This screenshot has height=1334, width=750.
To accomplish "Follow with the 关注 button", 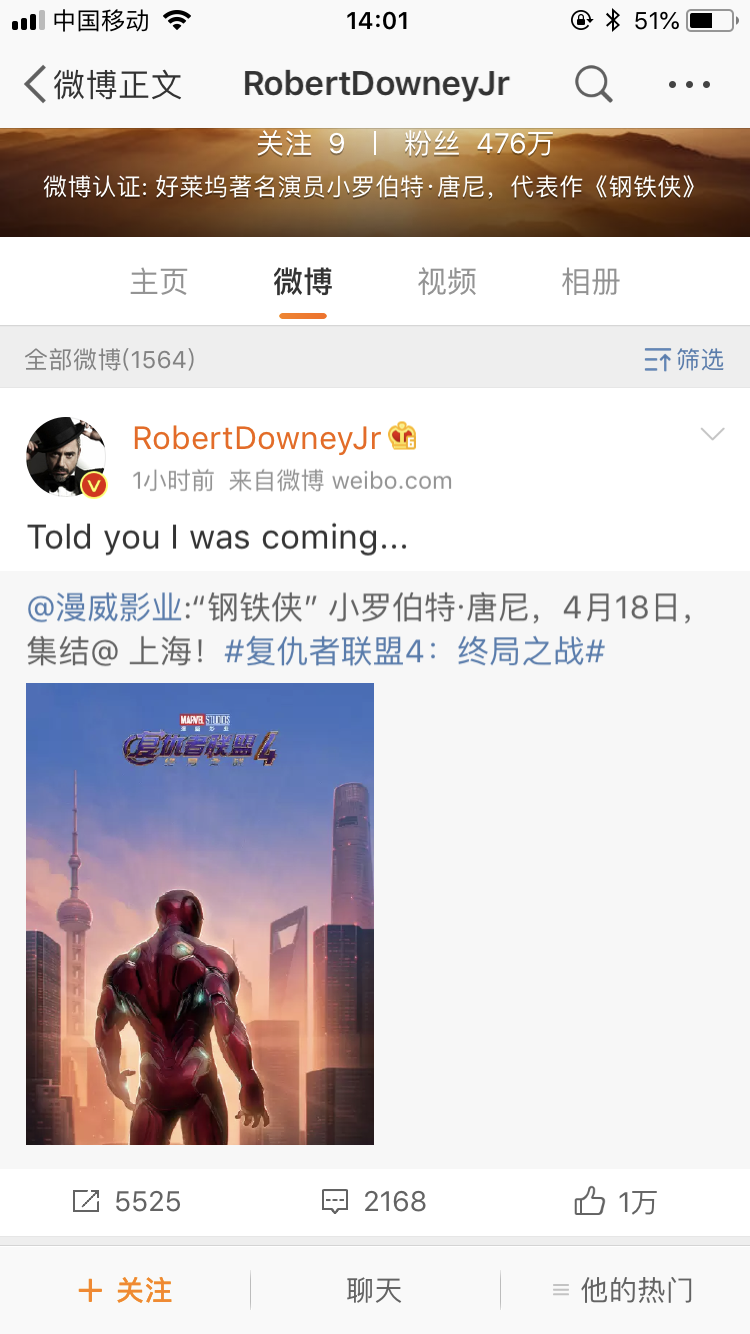I will pyautogui.click(x=125, y=1290).
